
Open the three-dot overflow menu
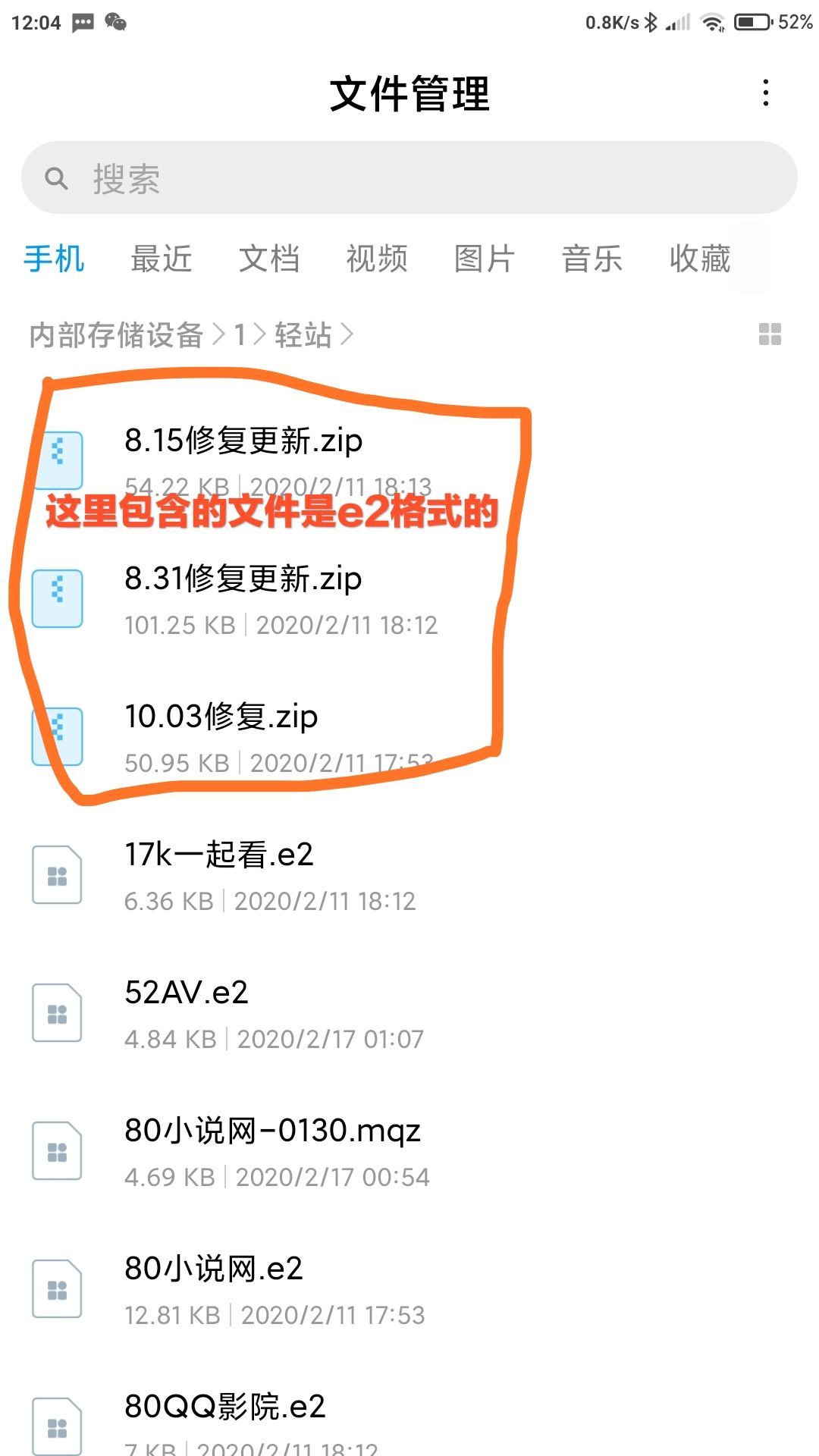click(x=766, y=93)
